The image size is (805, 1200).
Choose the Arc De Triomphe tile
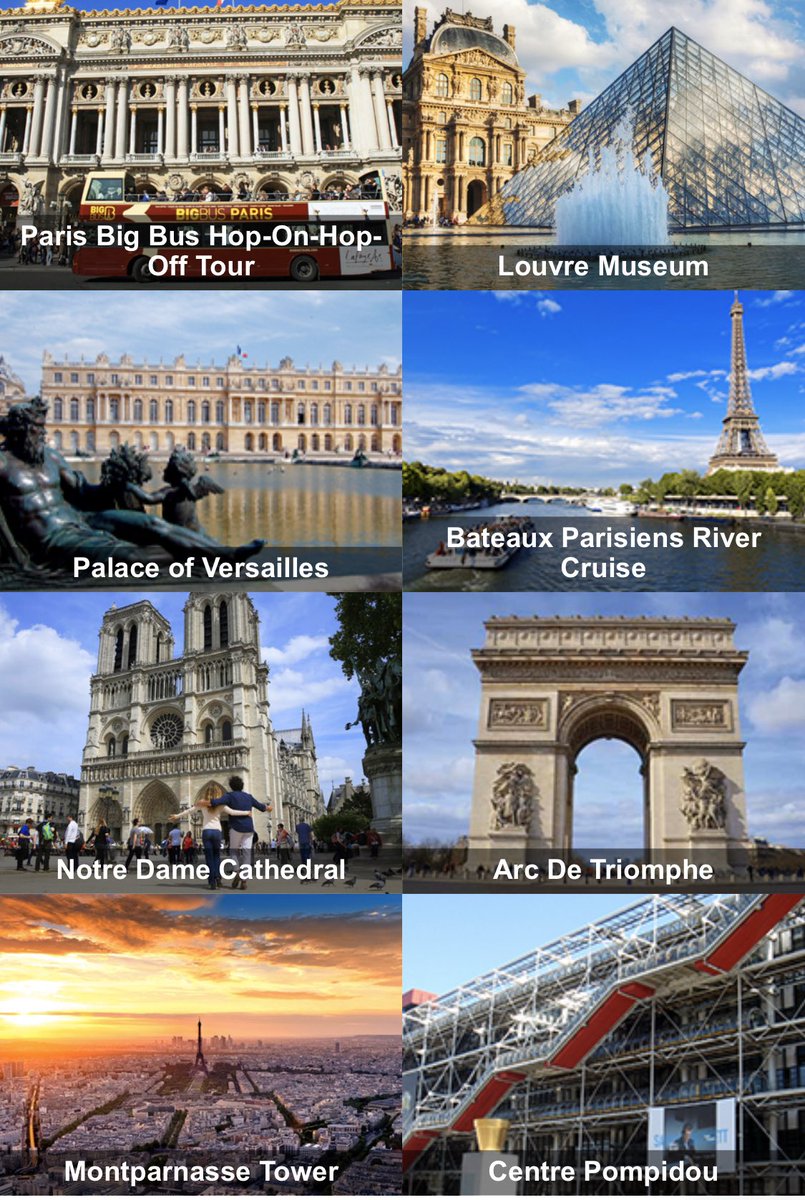[604, 743]
